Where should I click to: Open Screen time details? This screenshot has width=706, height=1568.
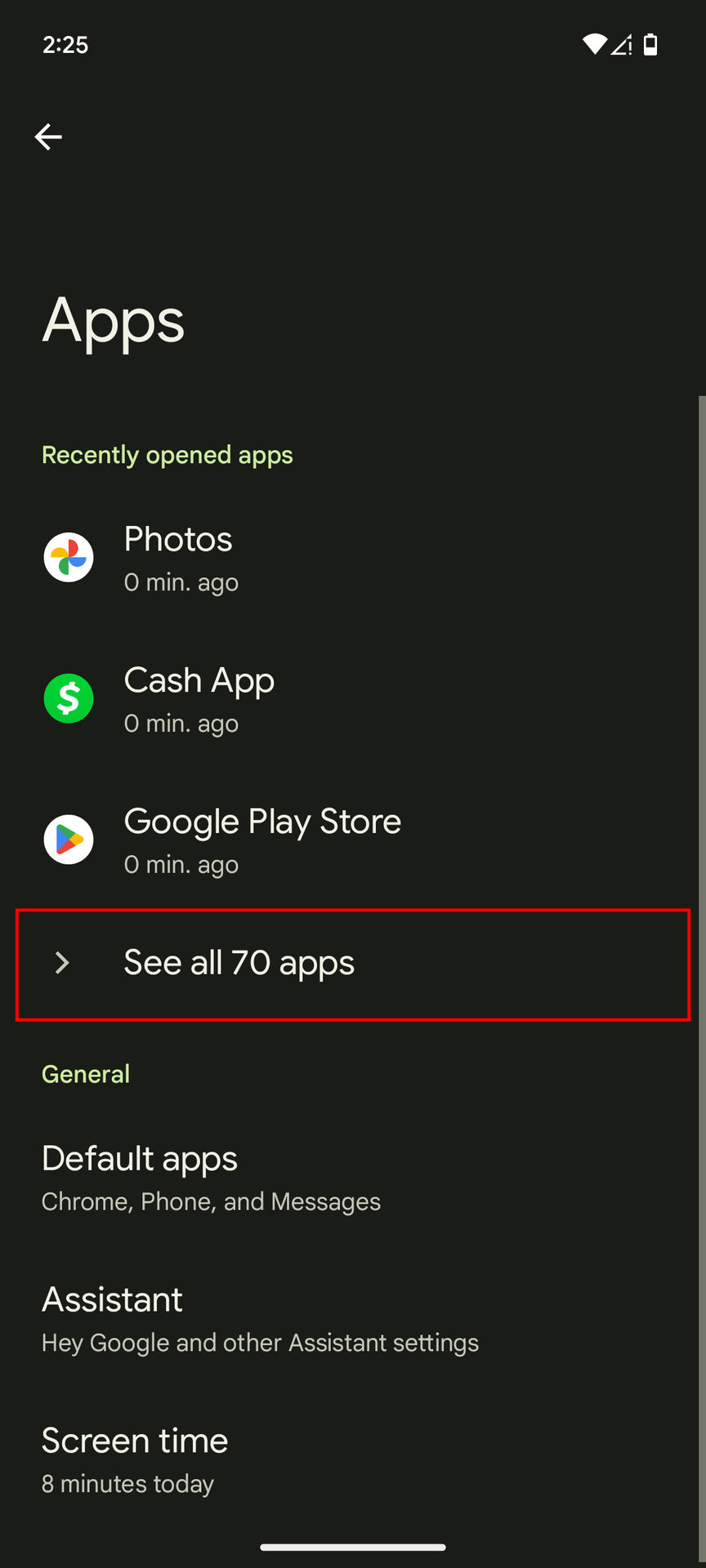(x=135, y=1459)
